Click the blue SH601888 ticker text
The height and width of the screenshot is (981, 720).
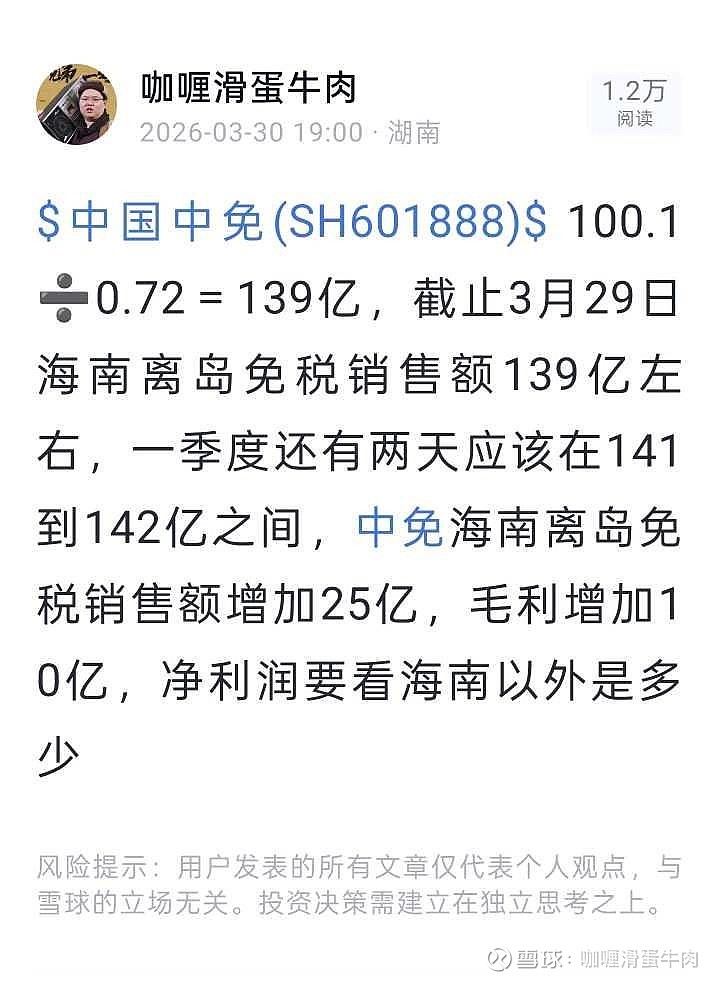pyautogui.click(x=396, y=222)
